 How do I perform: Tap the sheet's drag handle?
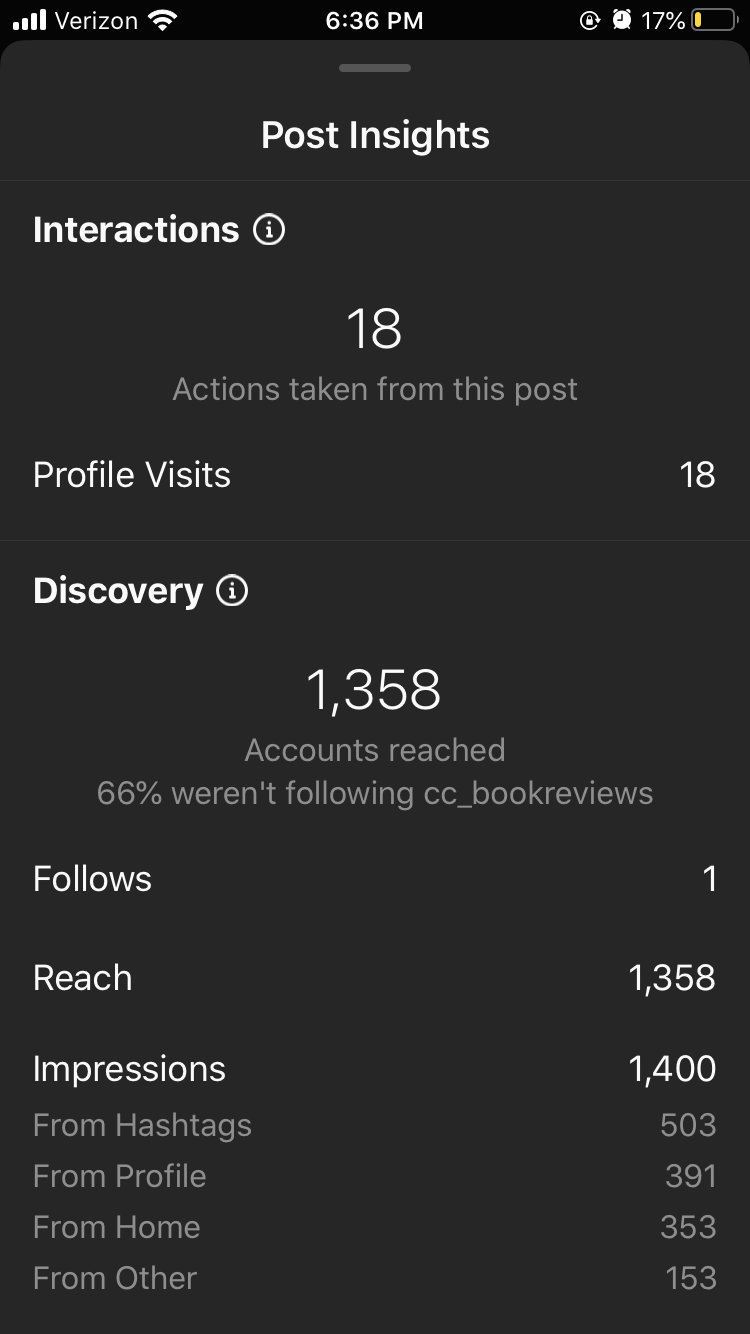375,68
